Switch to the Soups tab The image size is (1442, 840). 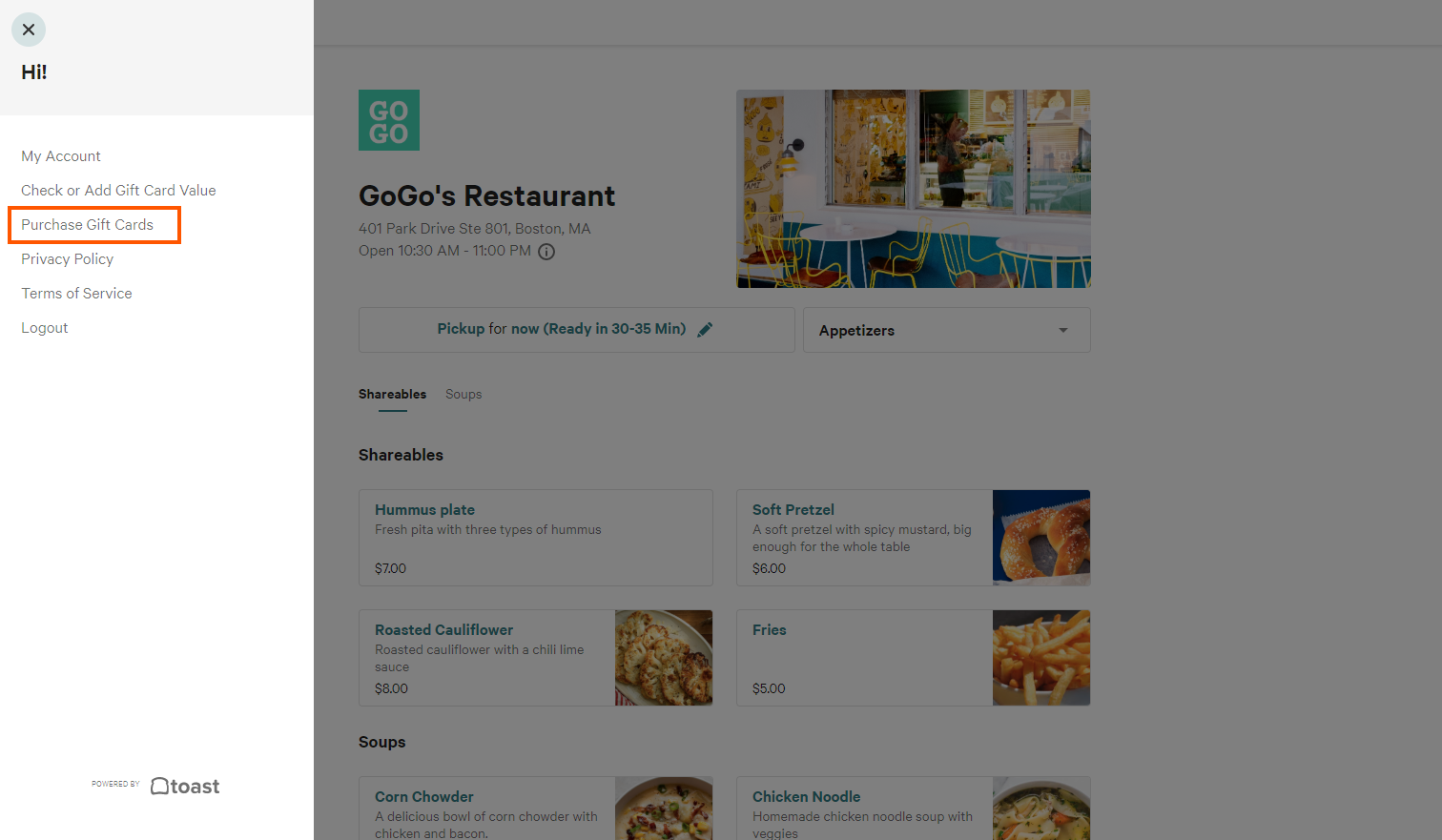click(x=463, y=395)
